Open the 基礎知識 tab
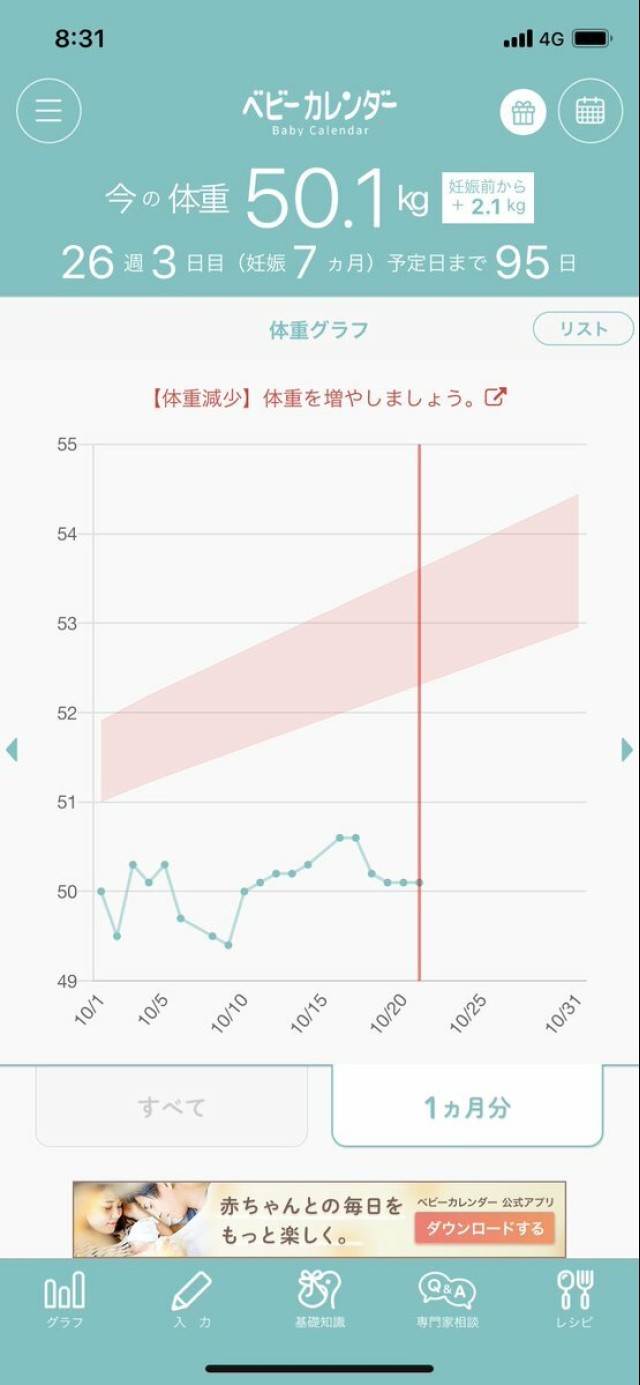This screenshot has height=1385, width=640. tap(320, 1300)
